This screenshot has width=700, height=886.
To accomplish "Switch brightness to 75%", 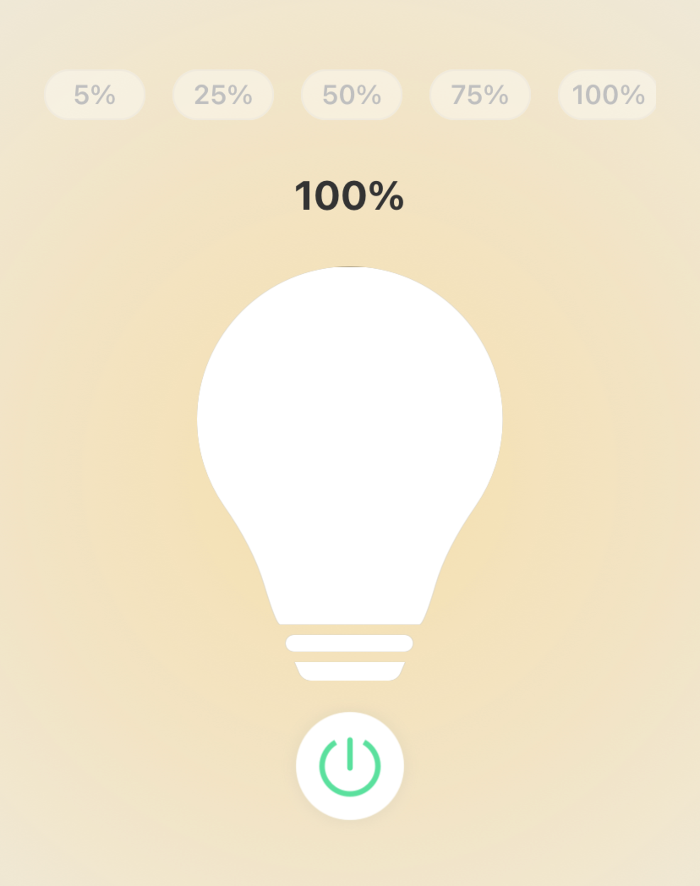I will [x=480, y=96].
